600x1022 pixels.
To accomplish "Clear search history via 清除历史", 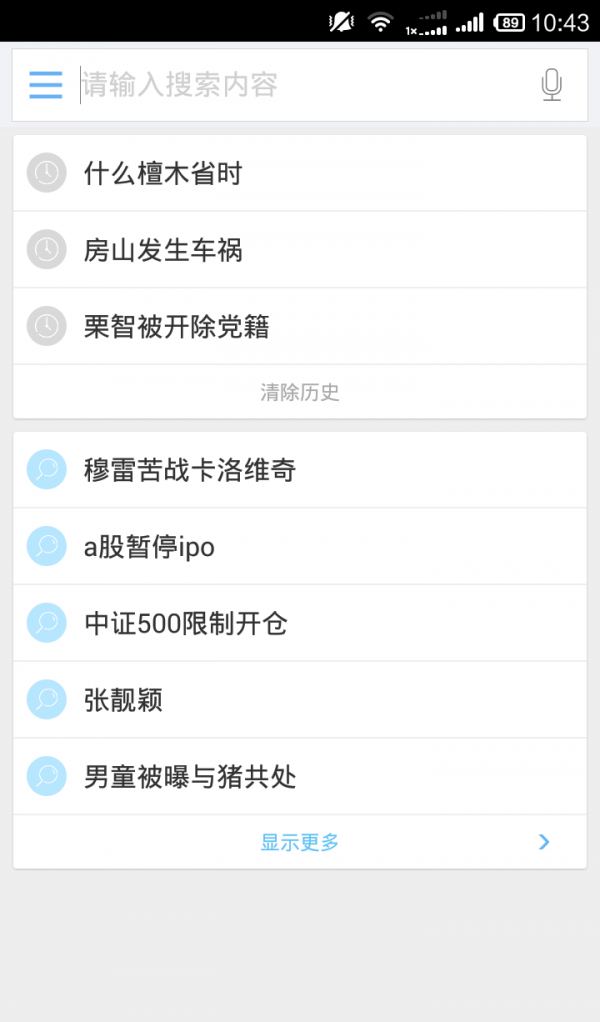I will coord(300,392).
